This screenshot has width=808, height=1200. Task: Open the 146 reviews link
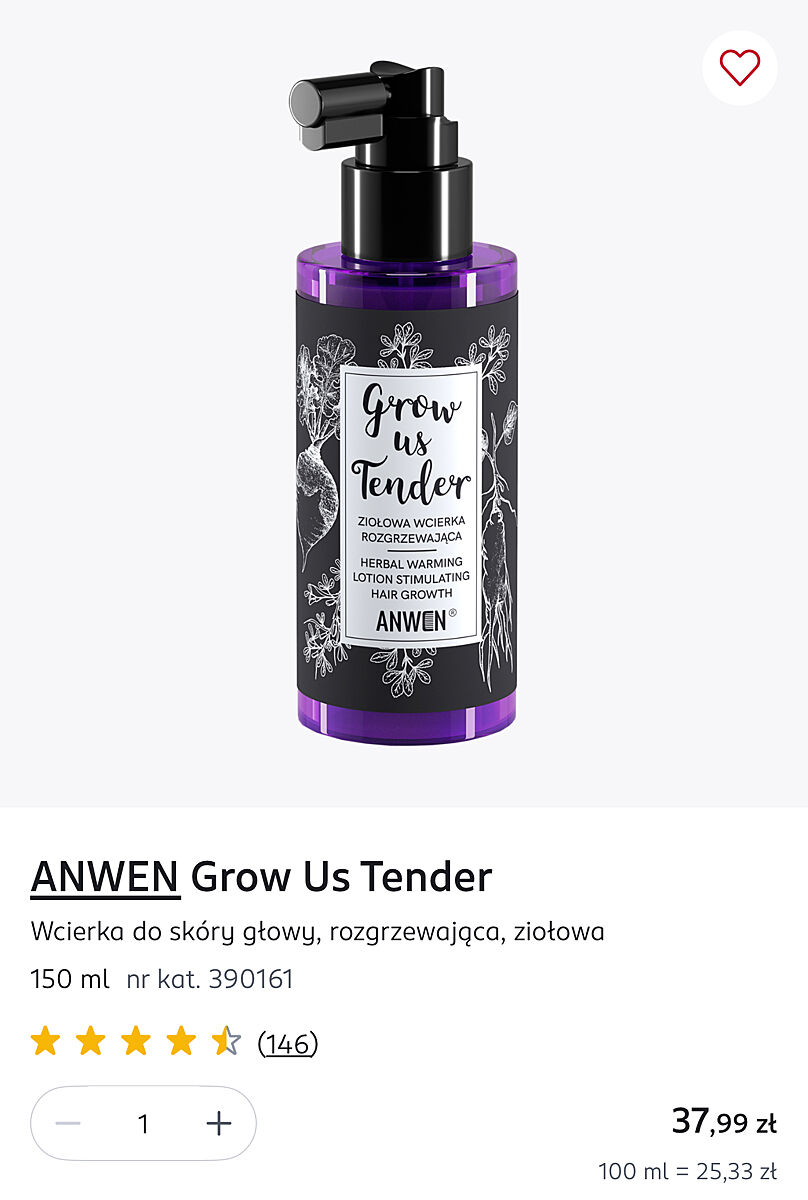coord(287,1044)
